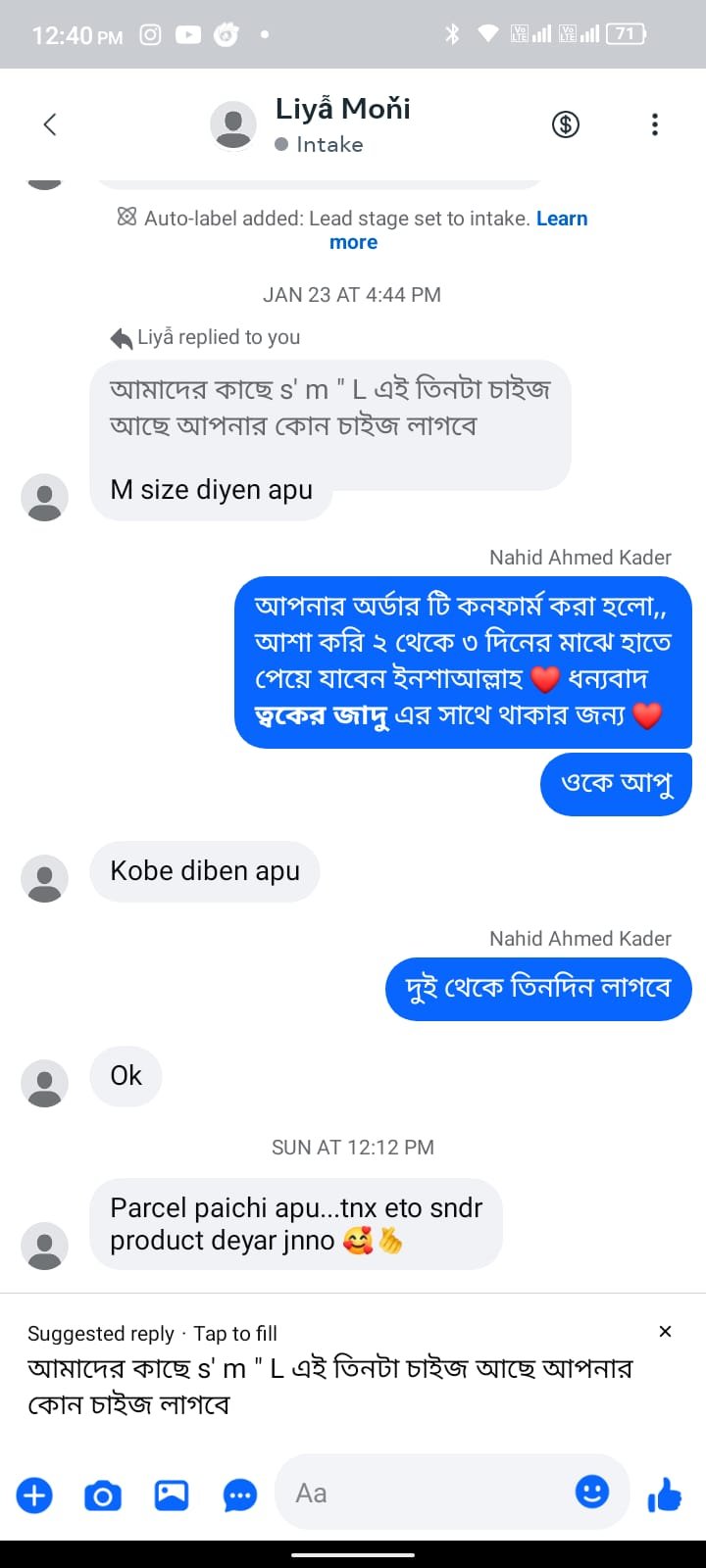The height and width of the screenshot is (1568, 706).
Task: Open the camera to take photo
Action: [103, 1495]
